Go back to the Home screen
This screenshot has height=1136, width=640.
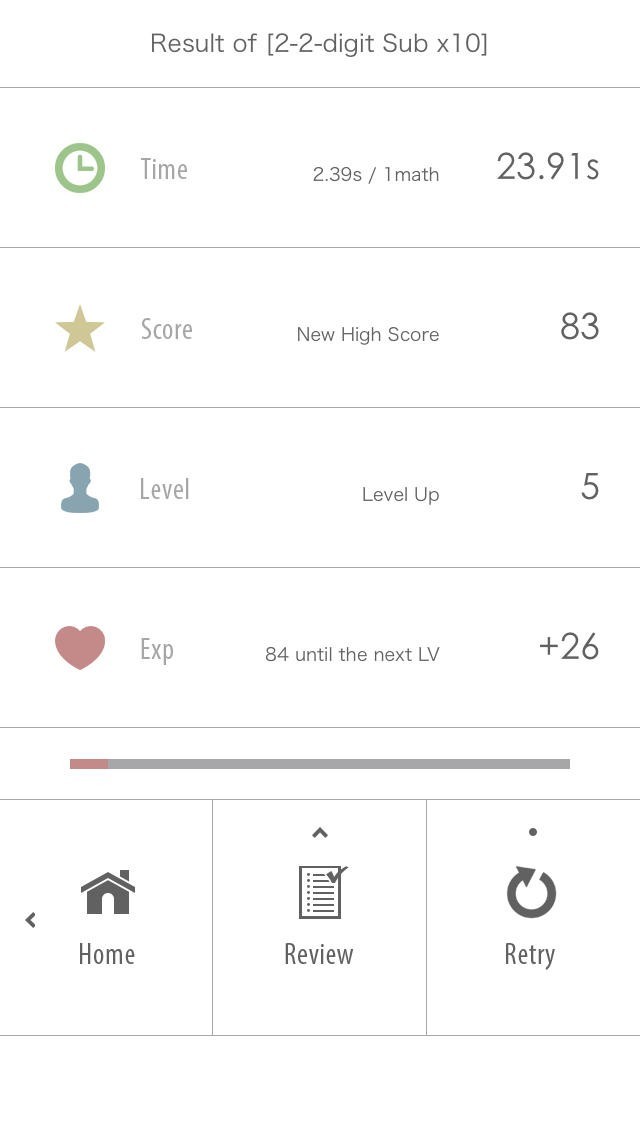click(x=107, y=917)
